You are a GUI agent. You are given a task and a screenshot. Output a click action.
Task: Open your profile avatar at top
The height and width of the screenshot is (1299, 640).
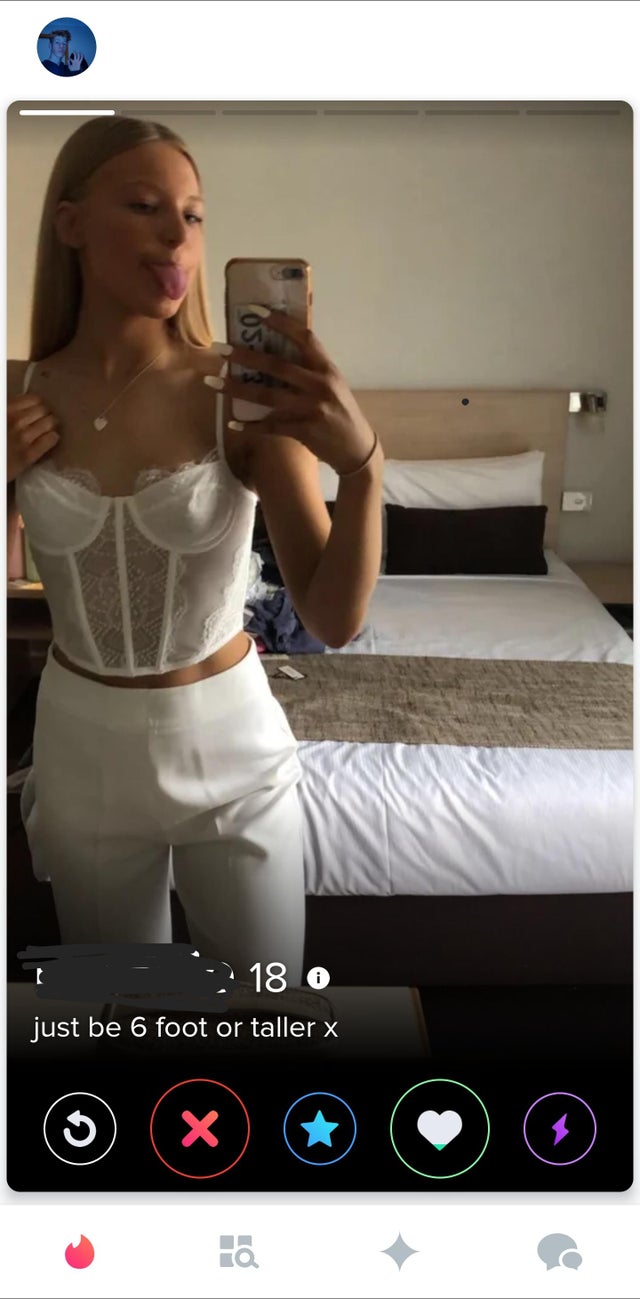[67, 47]
